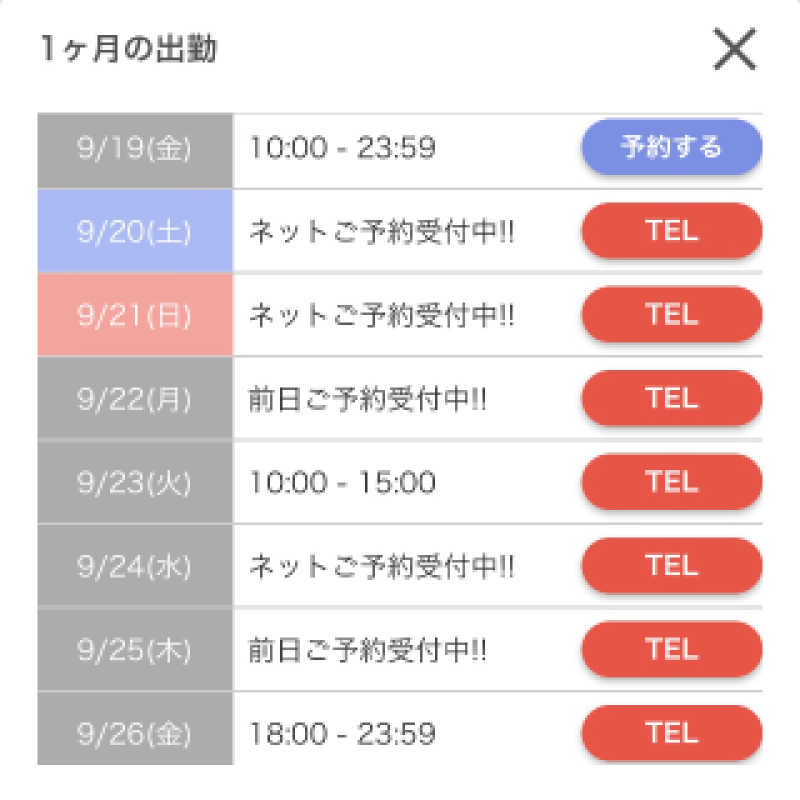
Task: Close the 1ヶ月の出勤 dialog
Action: click(735, 49)
